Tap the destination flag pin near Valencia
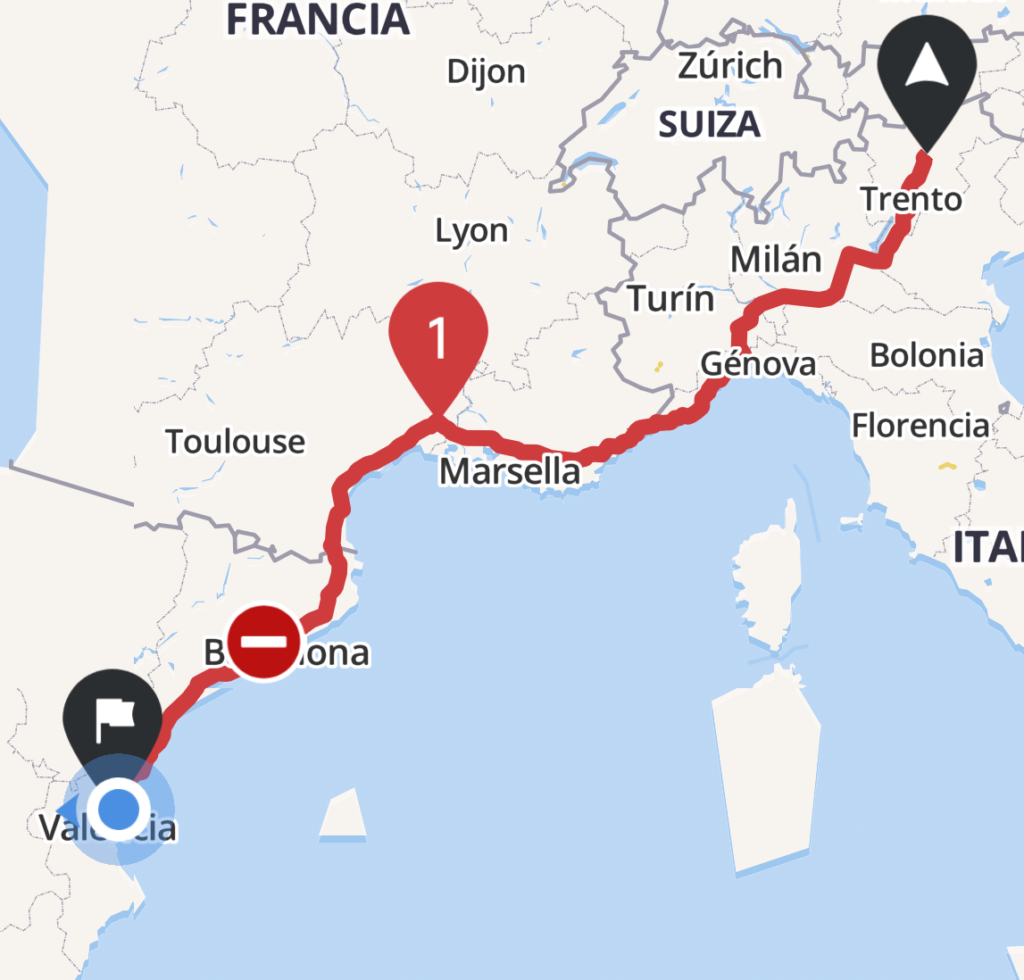This screenshot has height=980, width=1024. point(112,717)
